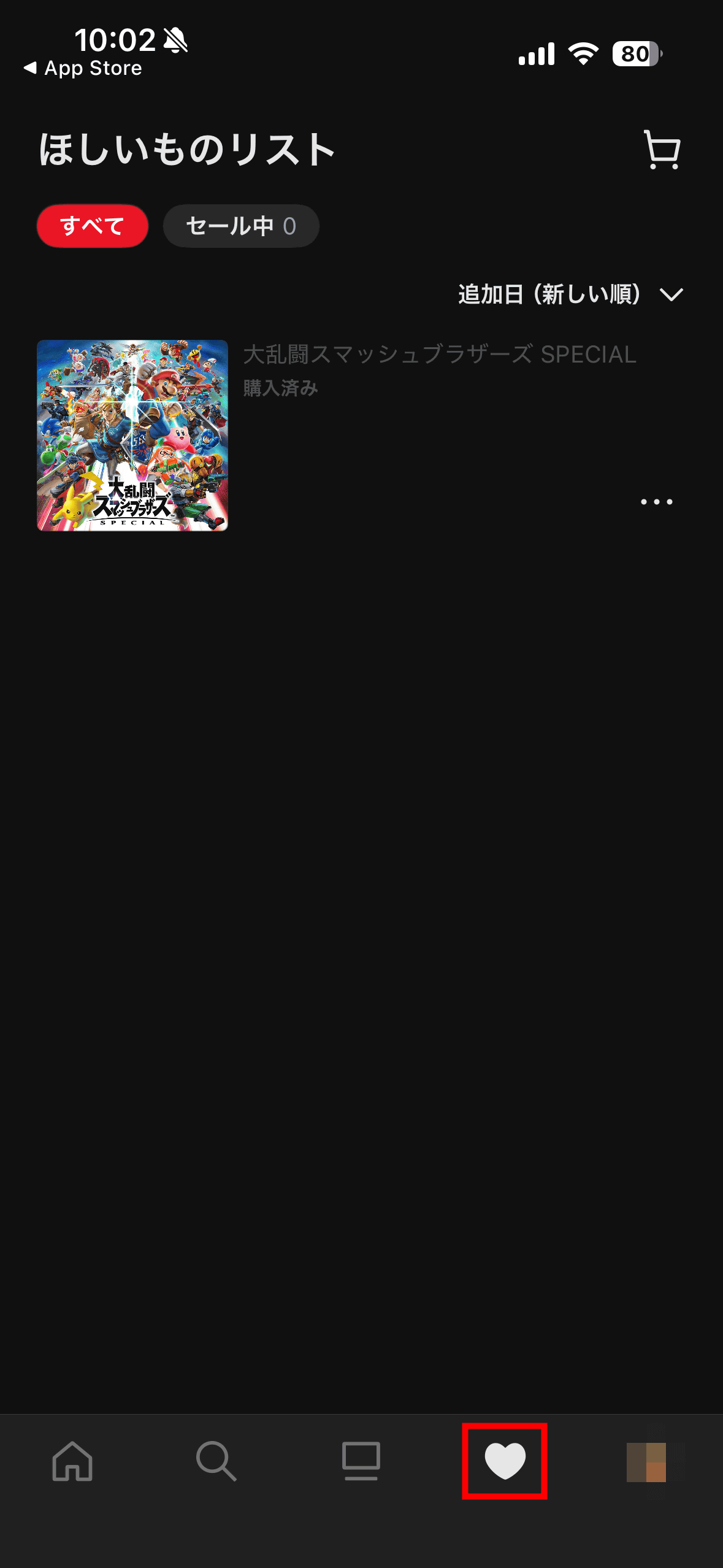The width and height of the screenshot is (723, 1568).
Task: Switch to the Search tab
Action: (x=216, y=1461)
